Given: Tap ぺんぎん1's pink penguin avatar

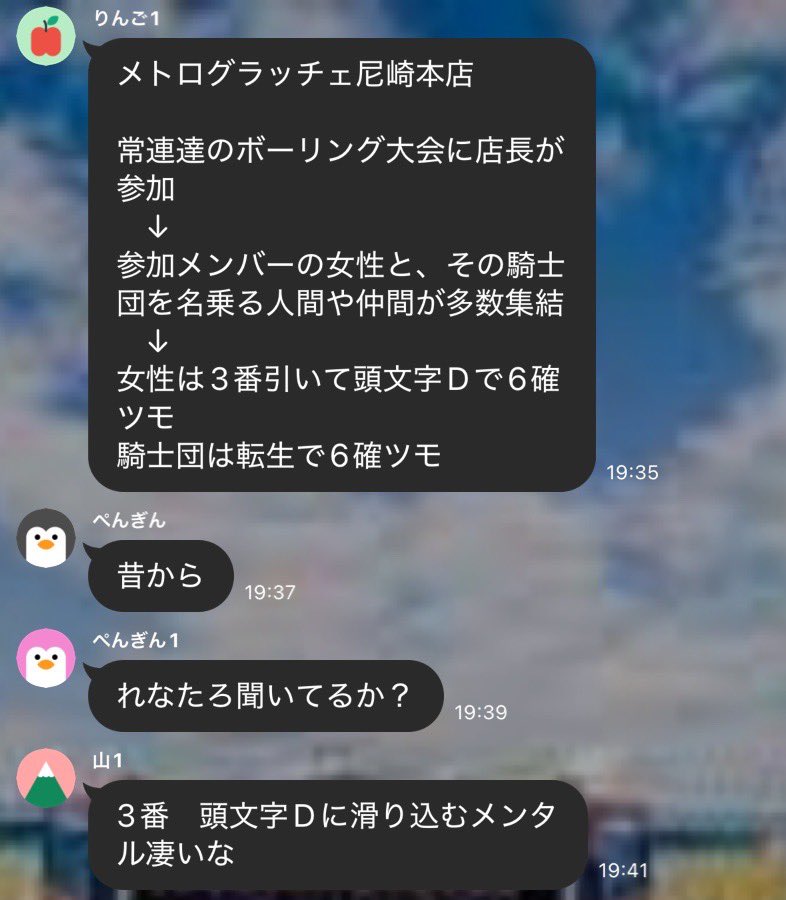Looking at the screenshot, I should [46, 658].
